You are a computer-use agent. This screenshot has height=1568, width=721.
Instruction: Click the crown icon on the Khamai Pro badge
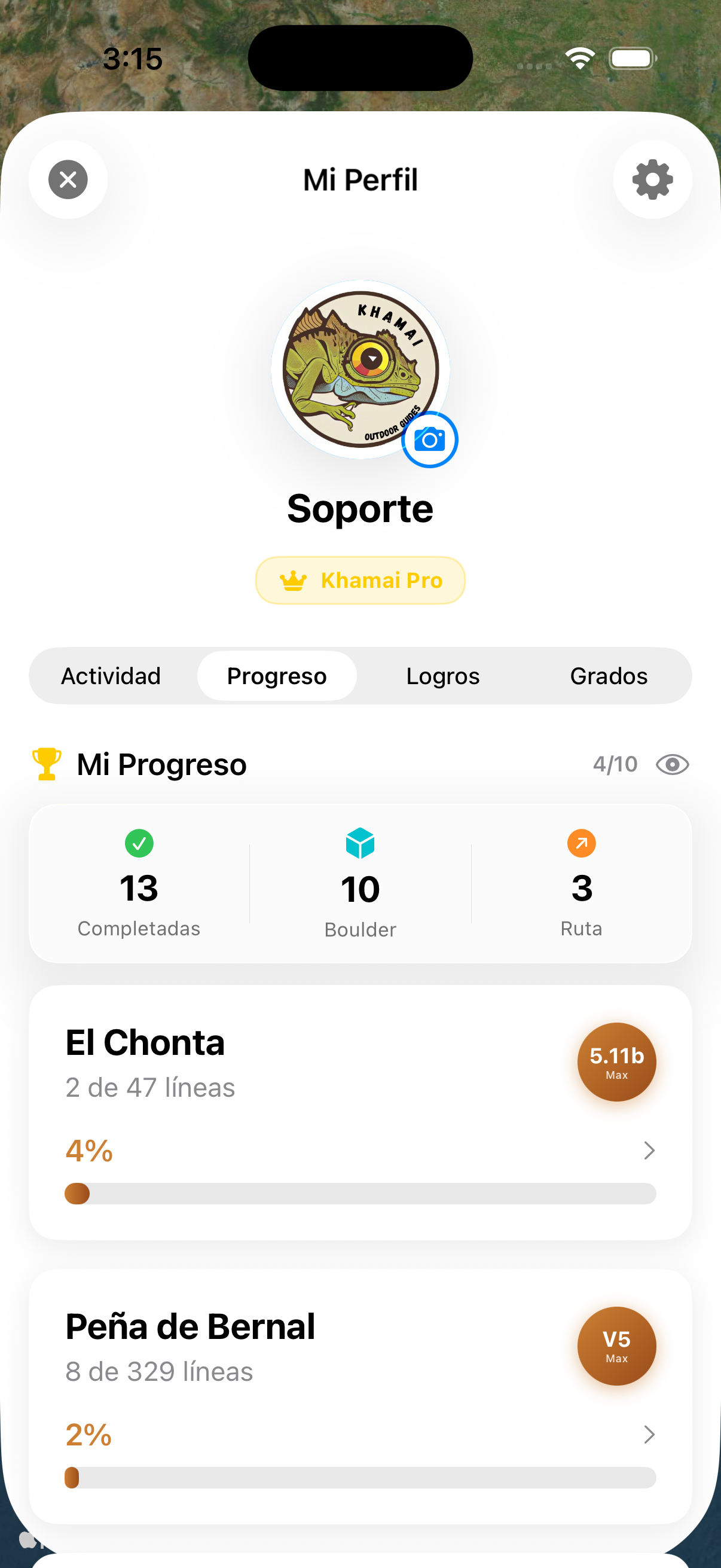click(x=295, y=580)
